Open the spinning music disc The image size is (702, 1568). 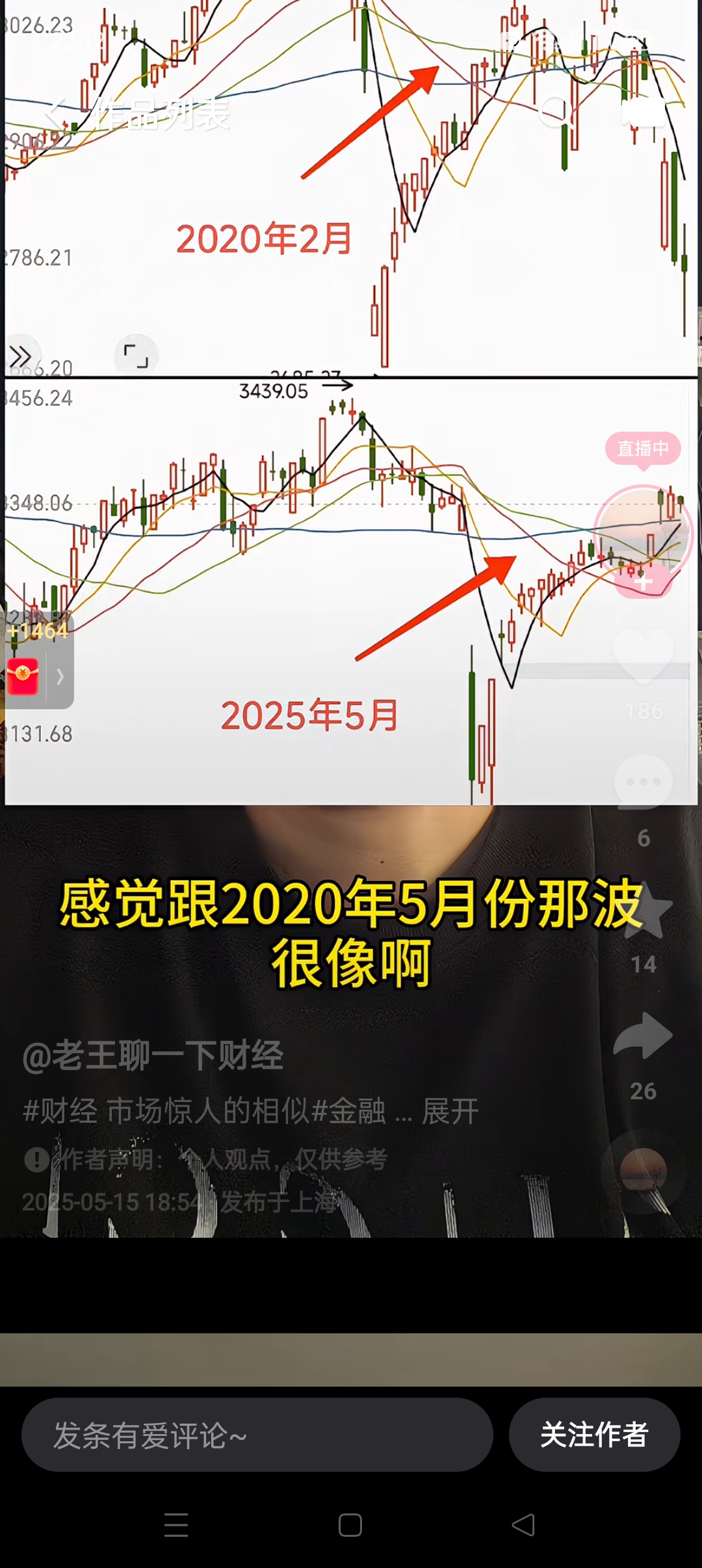pyautogui.click(x=643, y=1171)
